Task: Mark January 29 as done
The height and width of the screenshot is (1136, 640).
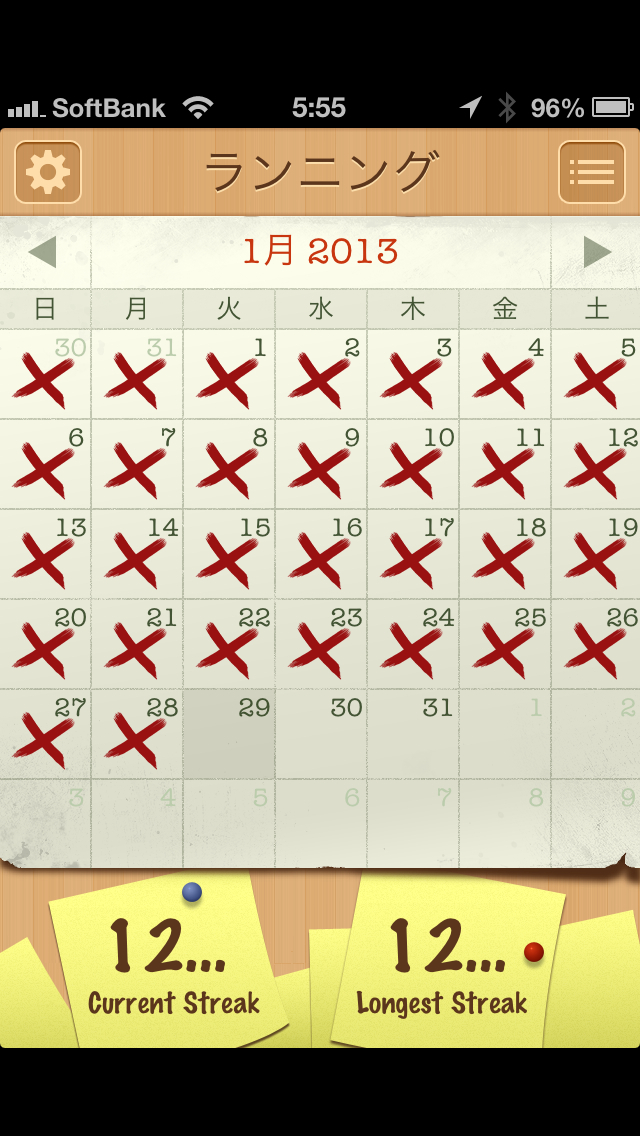Action: pos(229,734)
